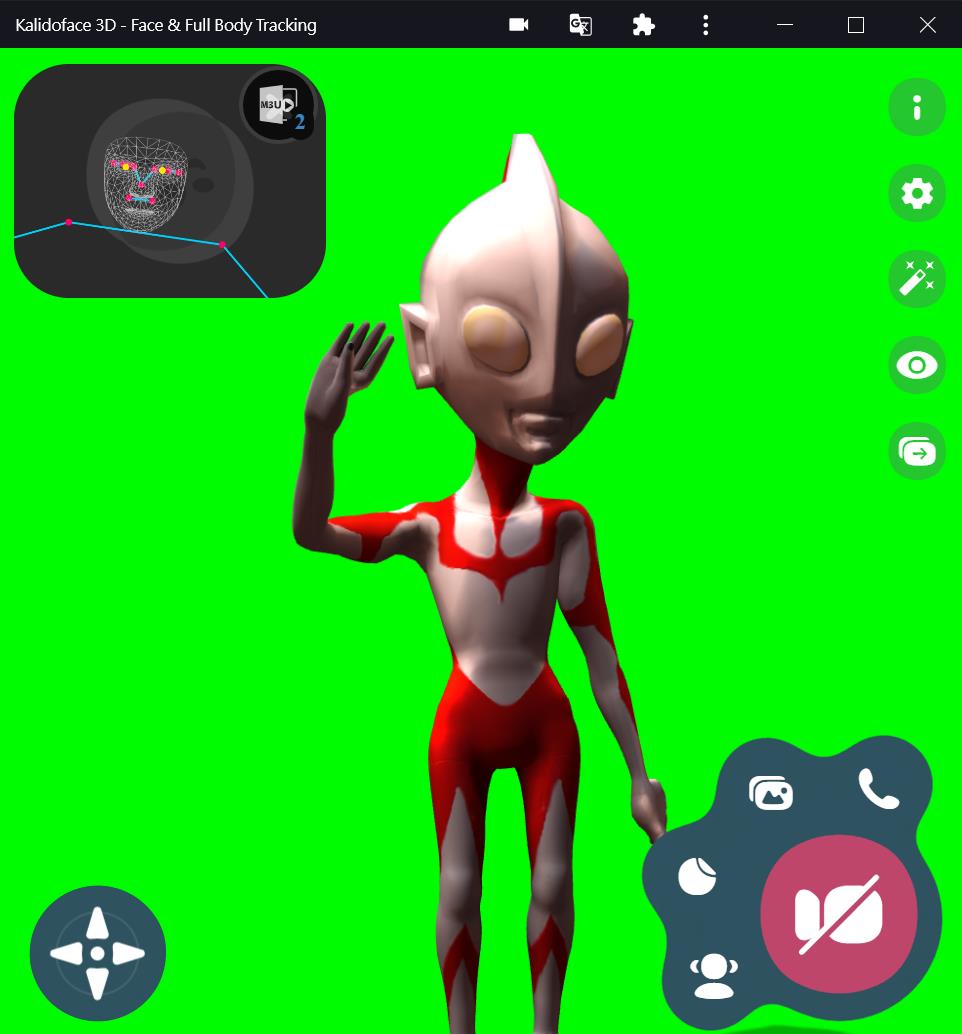
Task: Tap the four-arrow move control
Action: pos(98,953)
